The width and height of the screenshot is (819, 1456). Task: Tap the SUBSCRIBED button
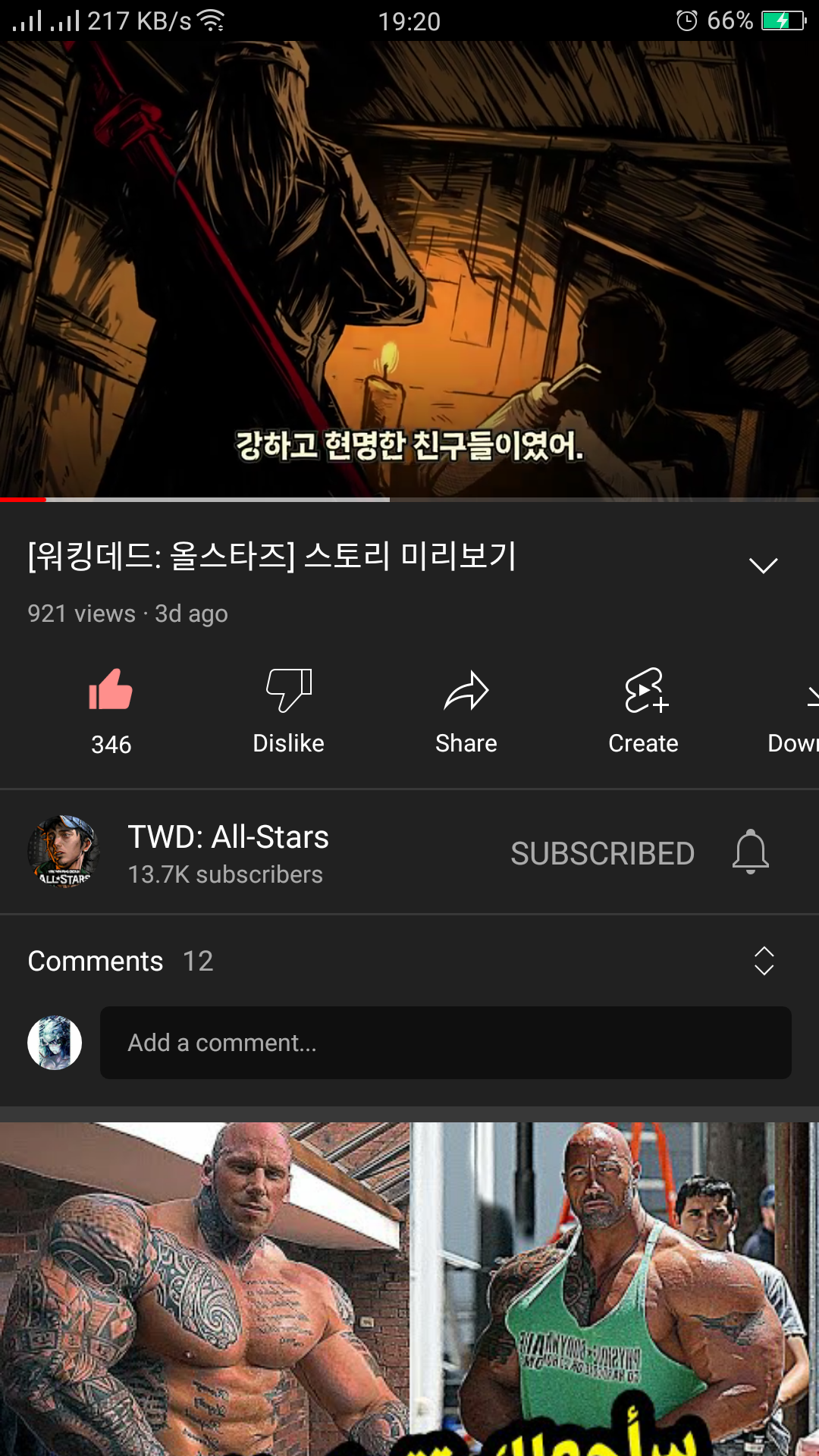[x=602, y=853]
